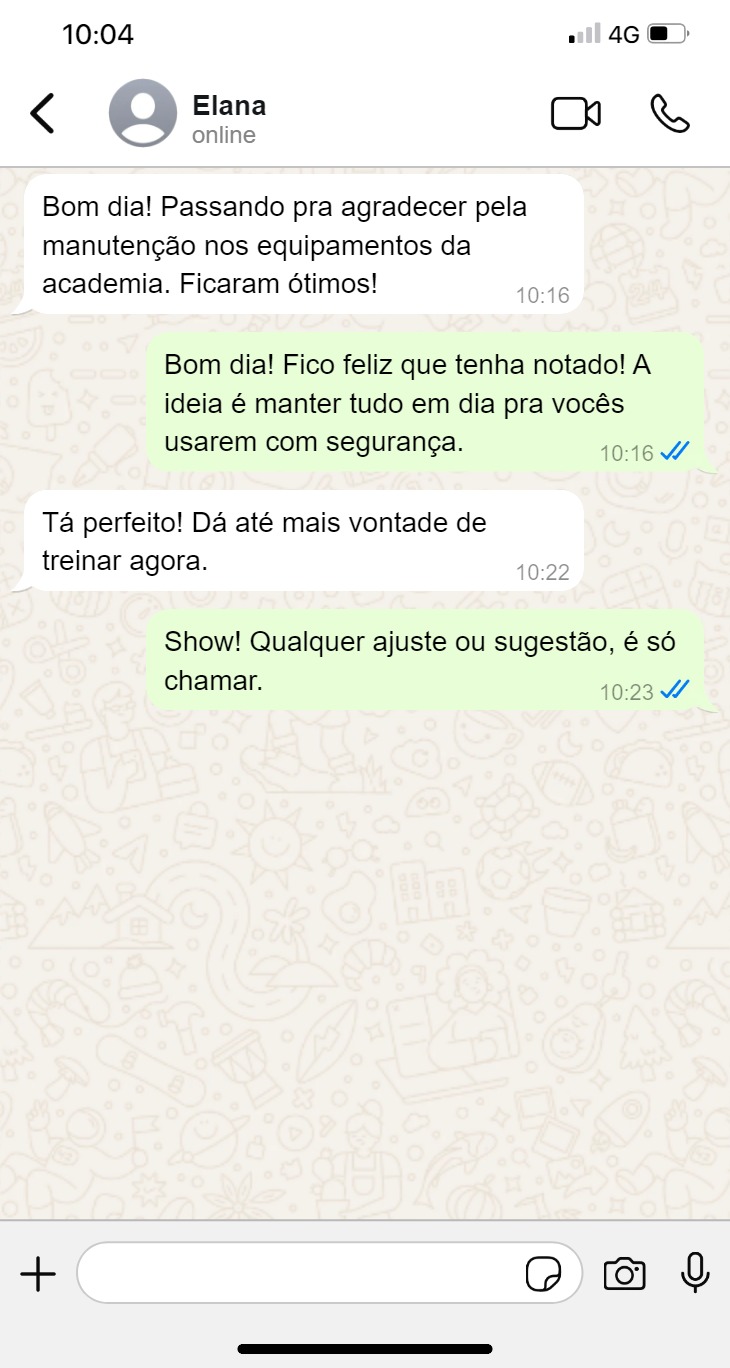Go back to the chats list
Viewport: 730px width, 1368px height.
click(x=42, y=114)
